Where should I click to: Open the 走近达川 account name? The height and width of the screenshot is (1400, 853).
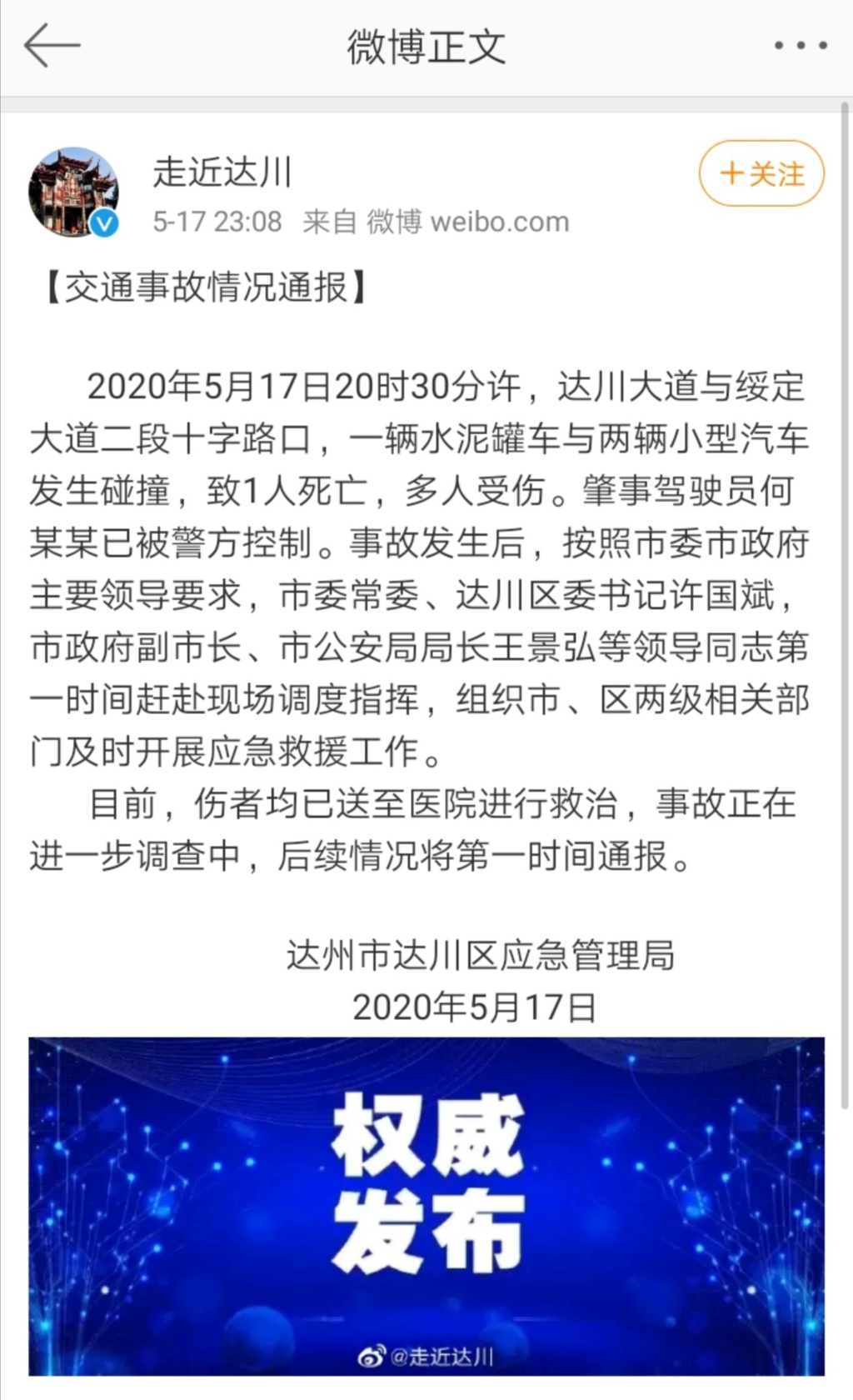[x=222, y=172]
